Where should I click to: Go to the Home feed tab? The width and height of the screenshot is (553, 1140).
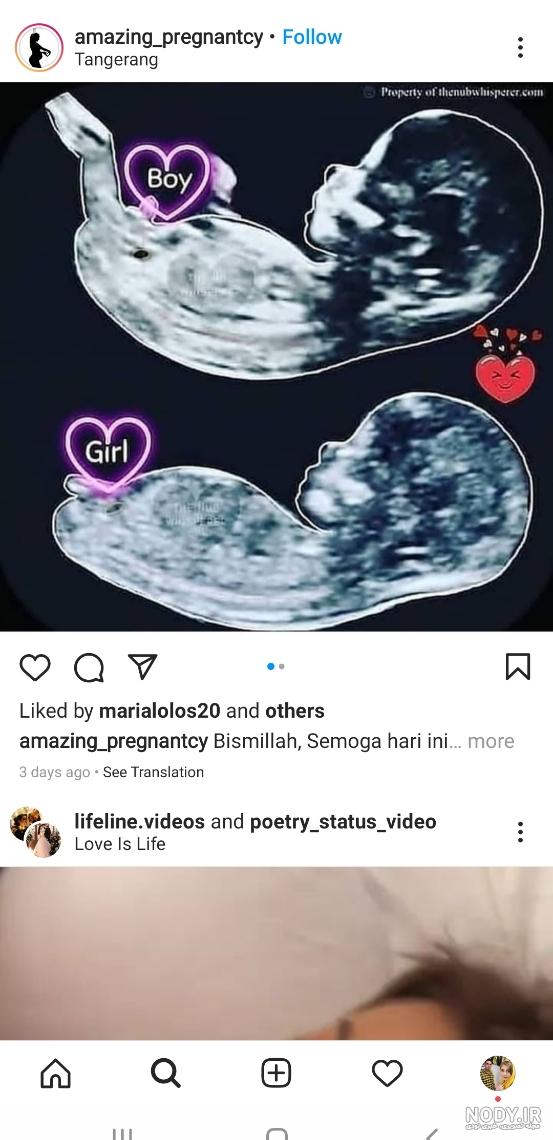pos(55,1073)
